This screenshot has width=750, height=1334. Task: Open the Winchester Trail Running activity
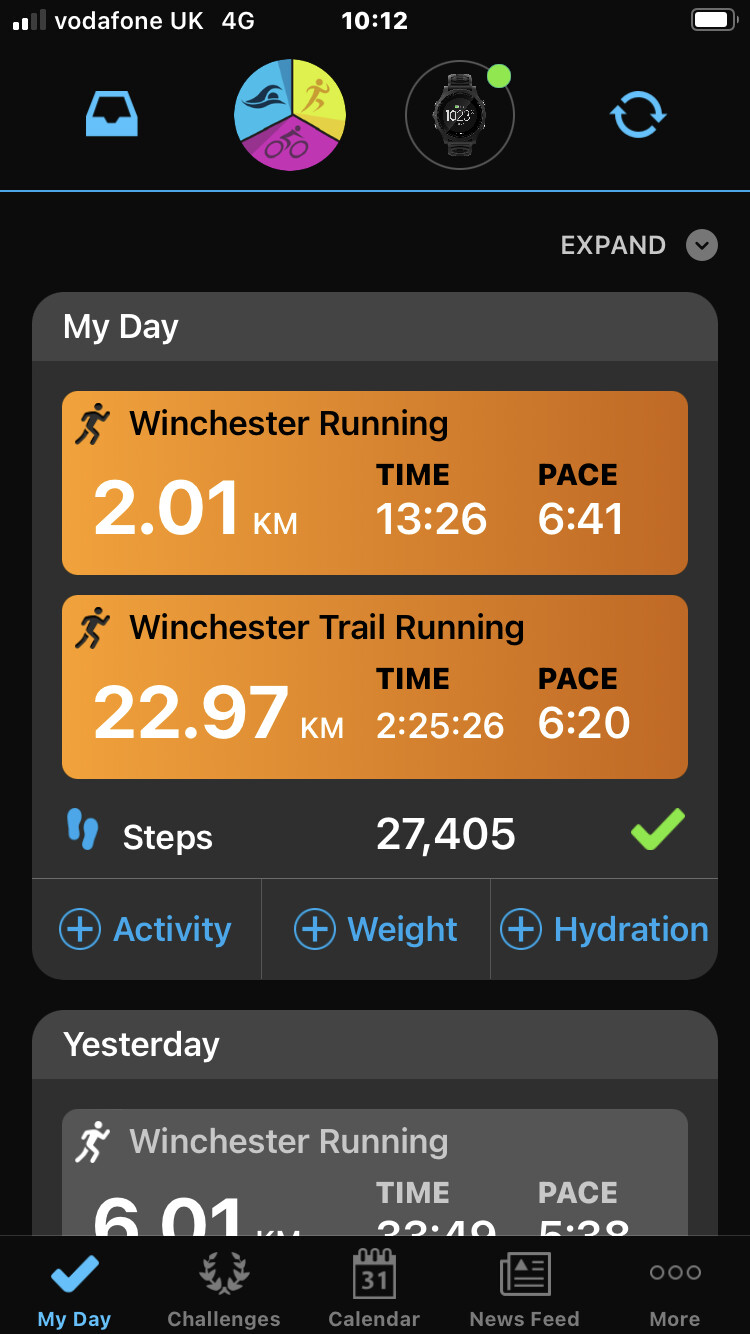375,687
